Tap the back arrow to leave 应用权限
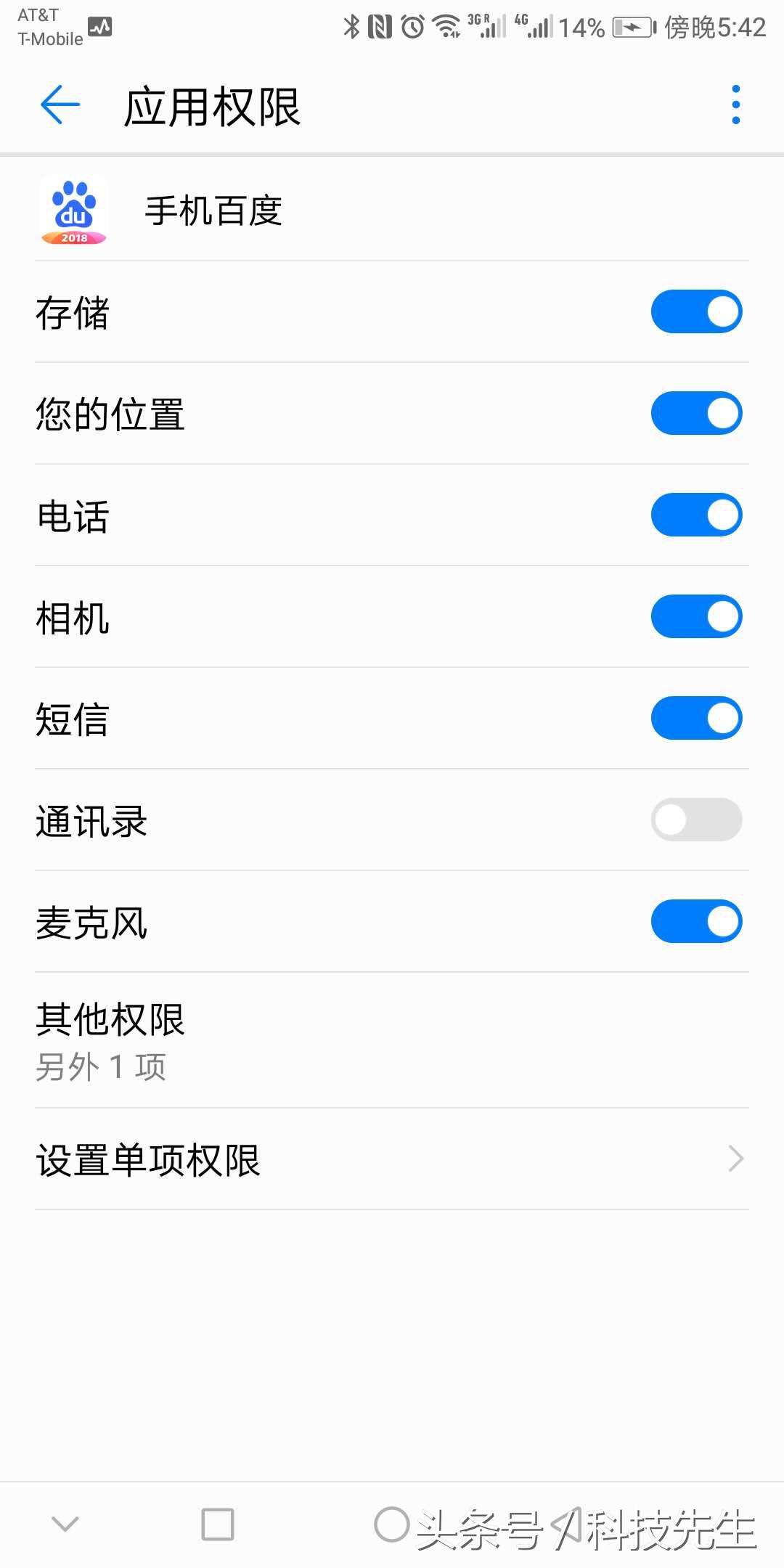This screenshot has width=784, height=1568. [60, 104]
